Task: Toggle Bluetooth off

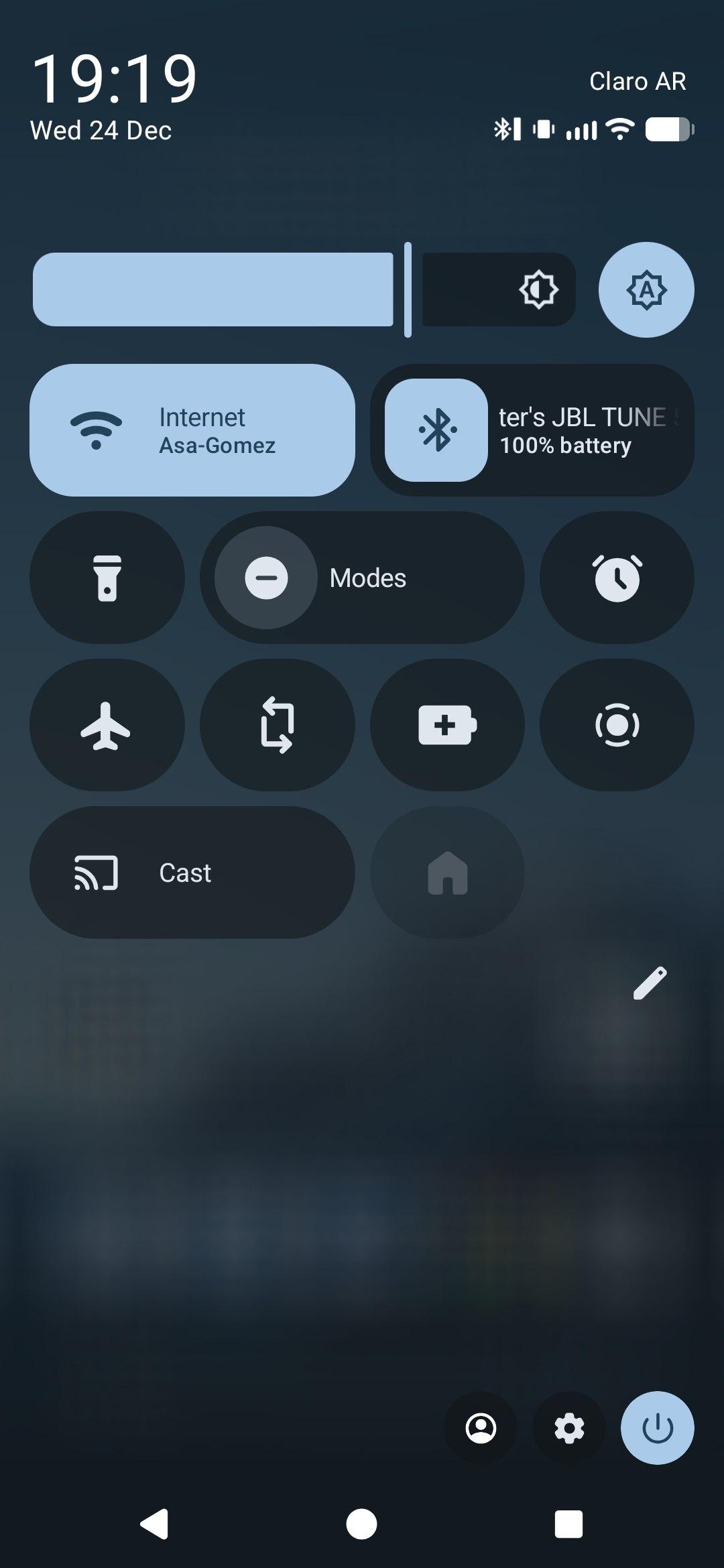Action: click(436, 430)
